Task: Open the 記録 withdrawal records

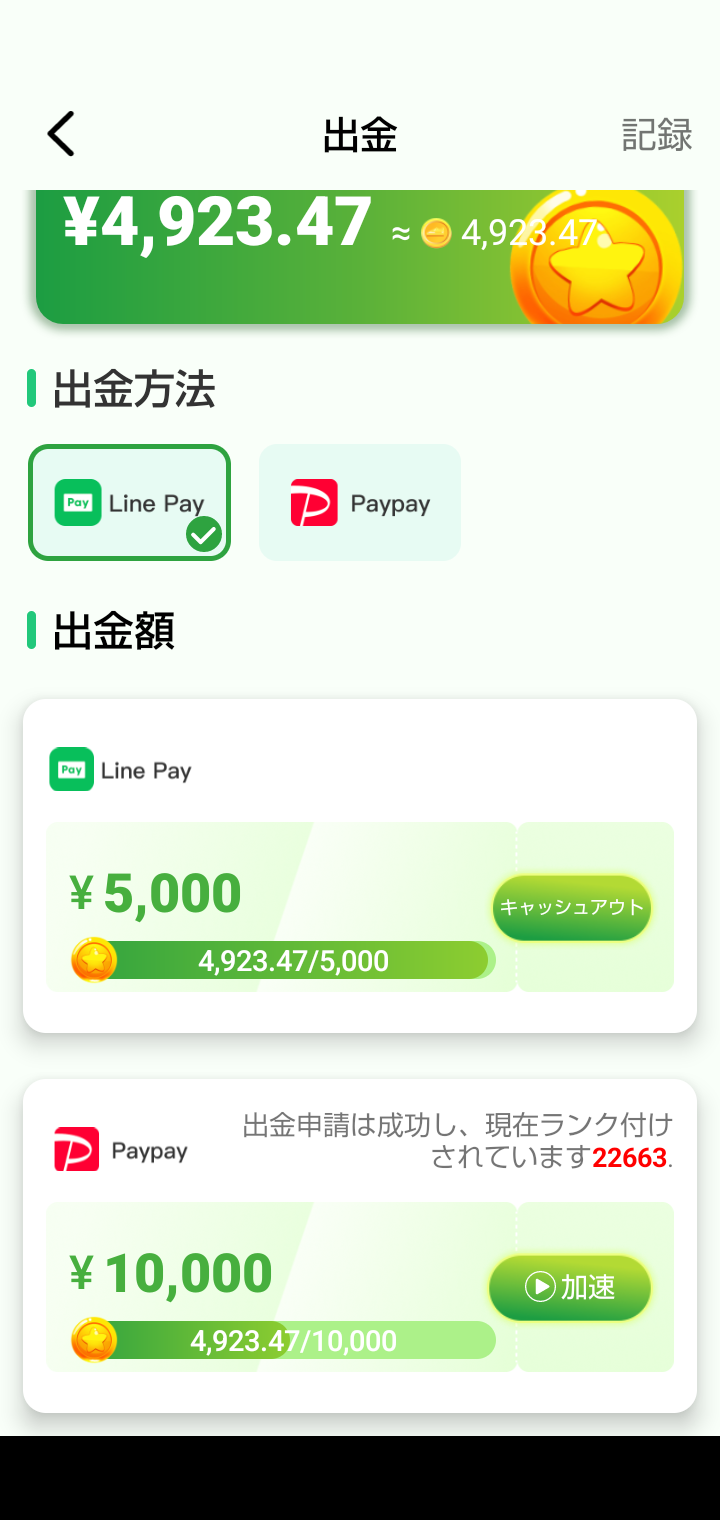Action: [657, 134]
